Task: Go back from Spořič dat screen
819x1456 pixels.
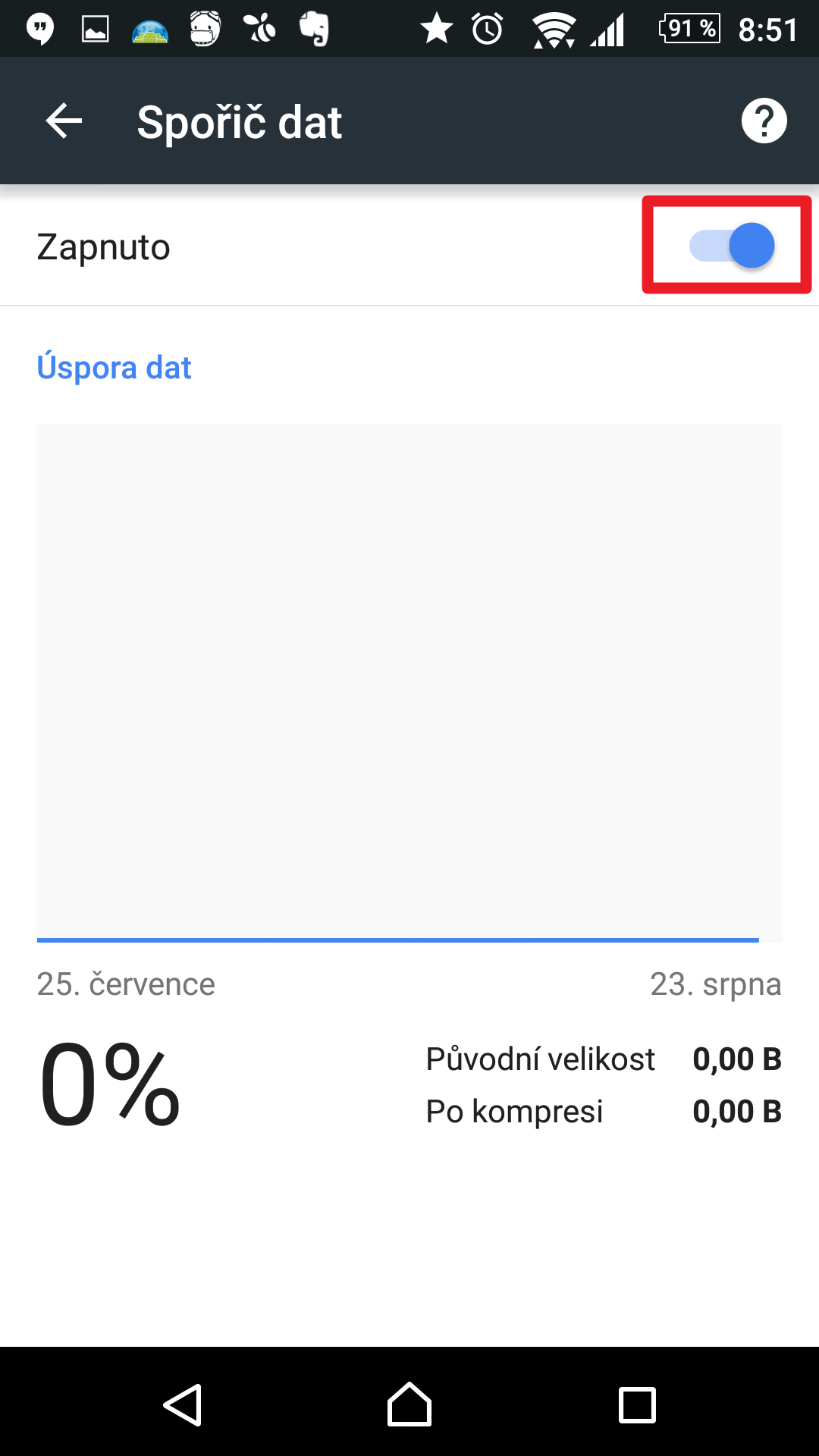Action: [64, 121]
